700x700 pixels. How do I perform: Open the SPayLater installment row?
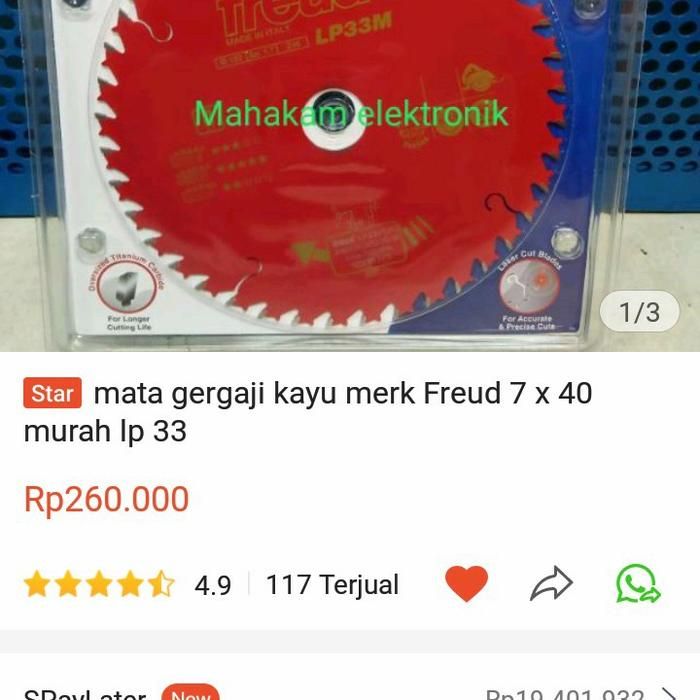point(350,690)
